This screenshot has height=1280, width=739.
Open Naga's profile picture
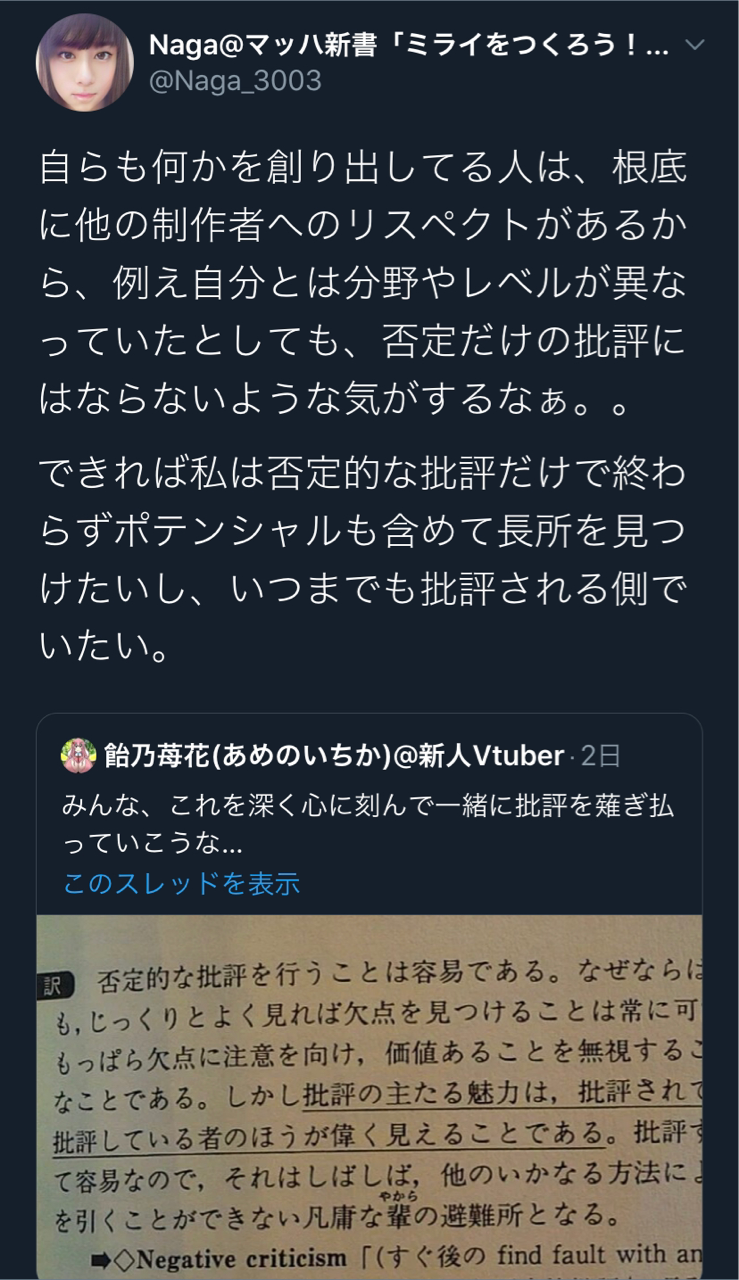coord(84,63)
